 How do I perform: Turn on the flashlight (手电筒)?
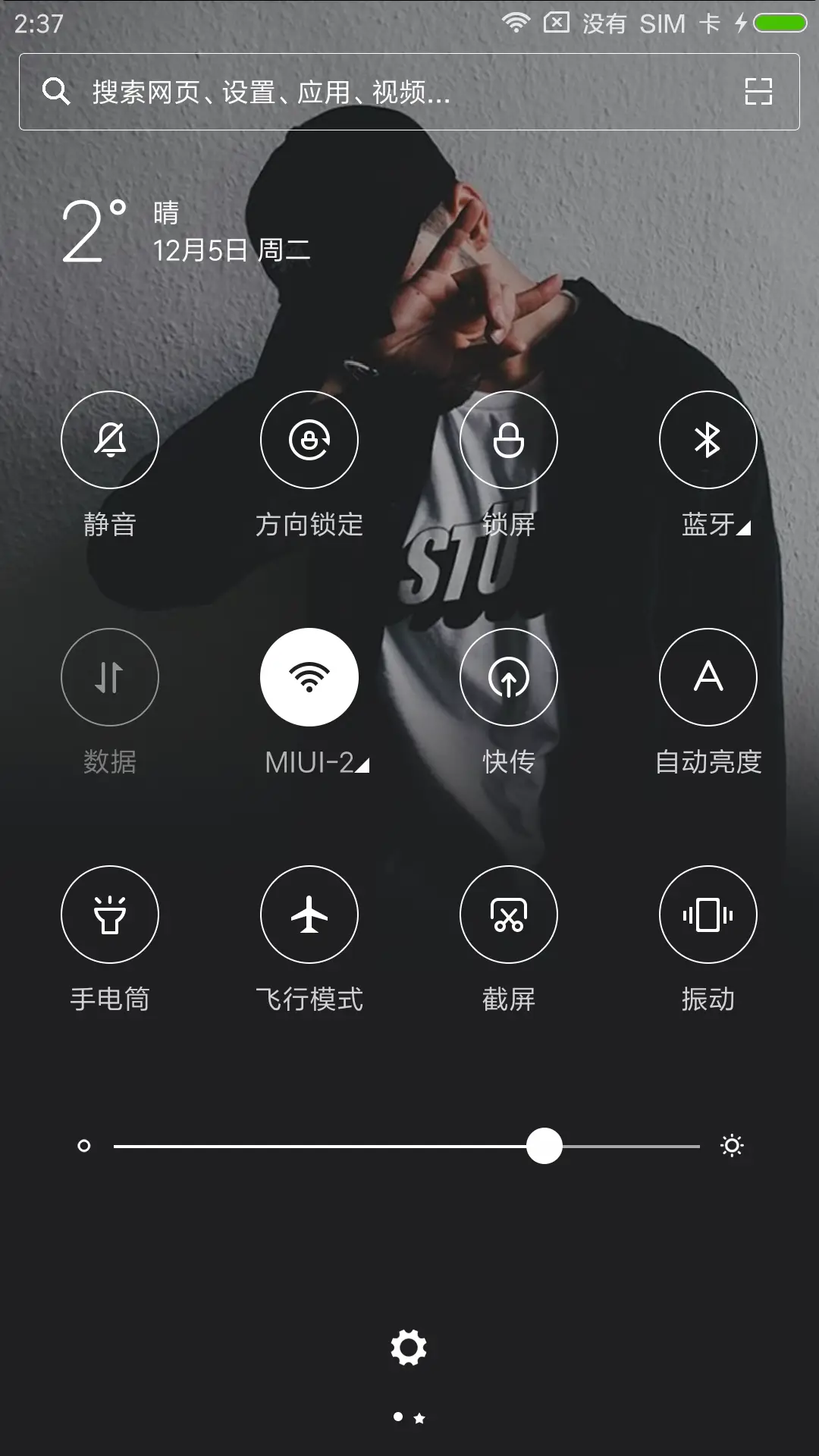click(x=110, y=915)
